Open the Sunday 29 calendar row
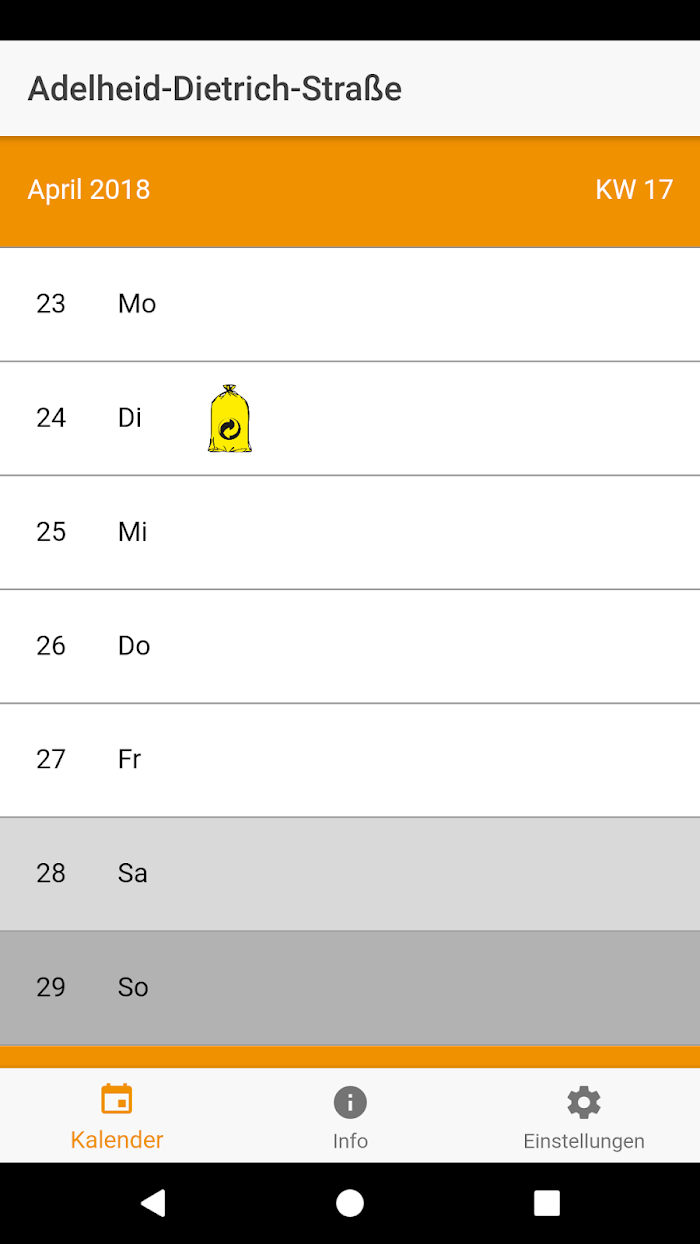Image resolution: width=700 pixels, height=1244 pixels. [350, 988]
